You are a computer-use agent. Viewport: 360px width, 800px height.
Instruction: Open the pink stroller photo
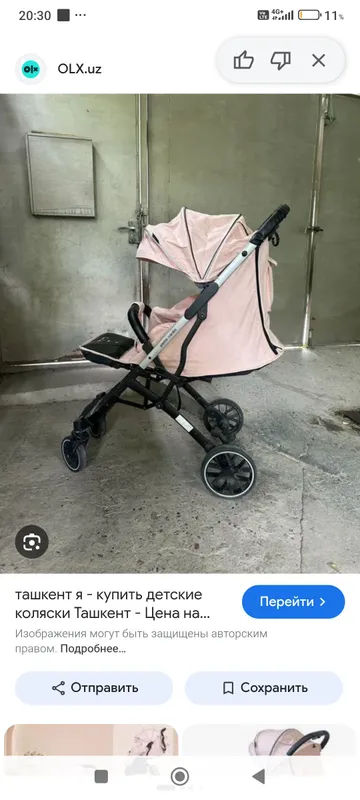point(180,333)
